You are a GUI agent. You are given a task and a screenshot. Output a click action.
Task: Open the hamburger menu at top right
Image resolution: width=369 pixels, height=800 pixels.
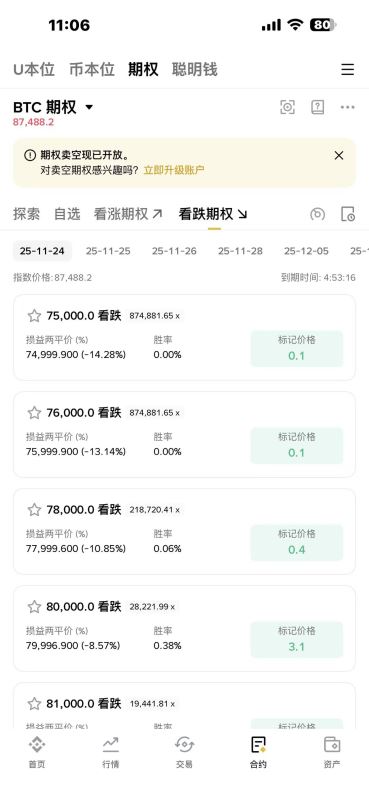(348, 69)
